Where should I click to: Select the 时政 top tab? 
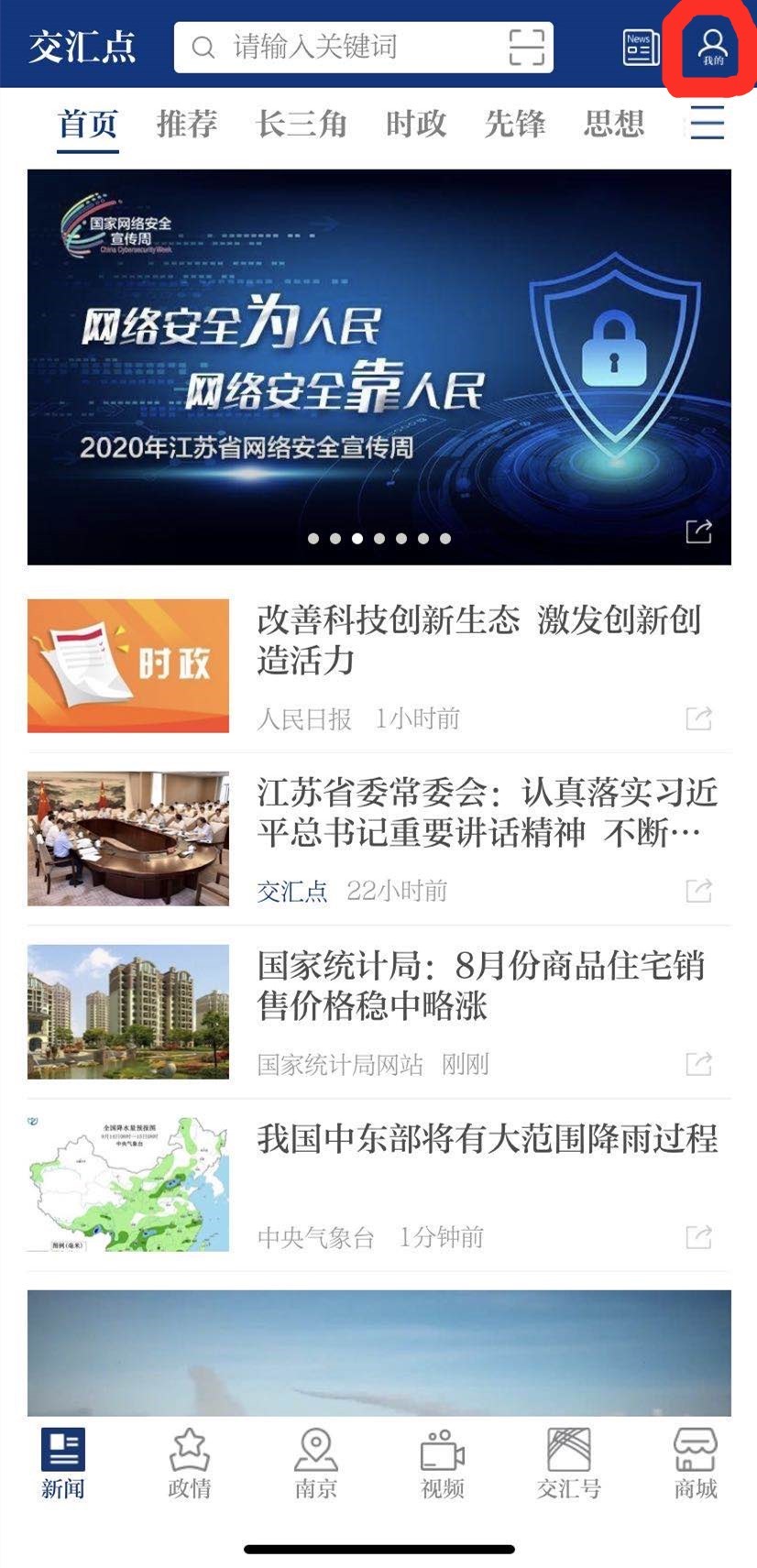pos(415,124)
